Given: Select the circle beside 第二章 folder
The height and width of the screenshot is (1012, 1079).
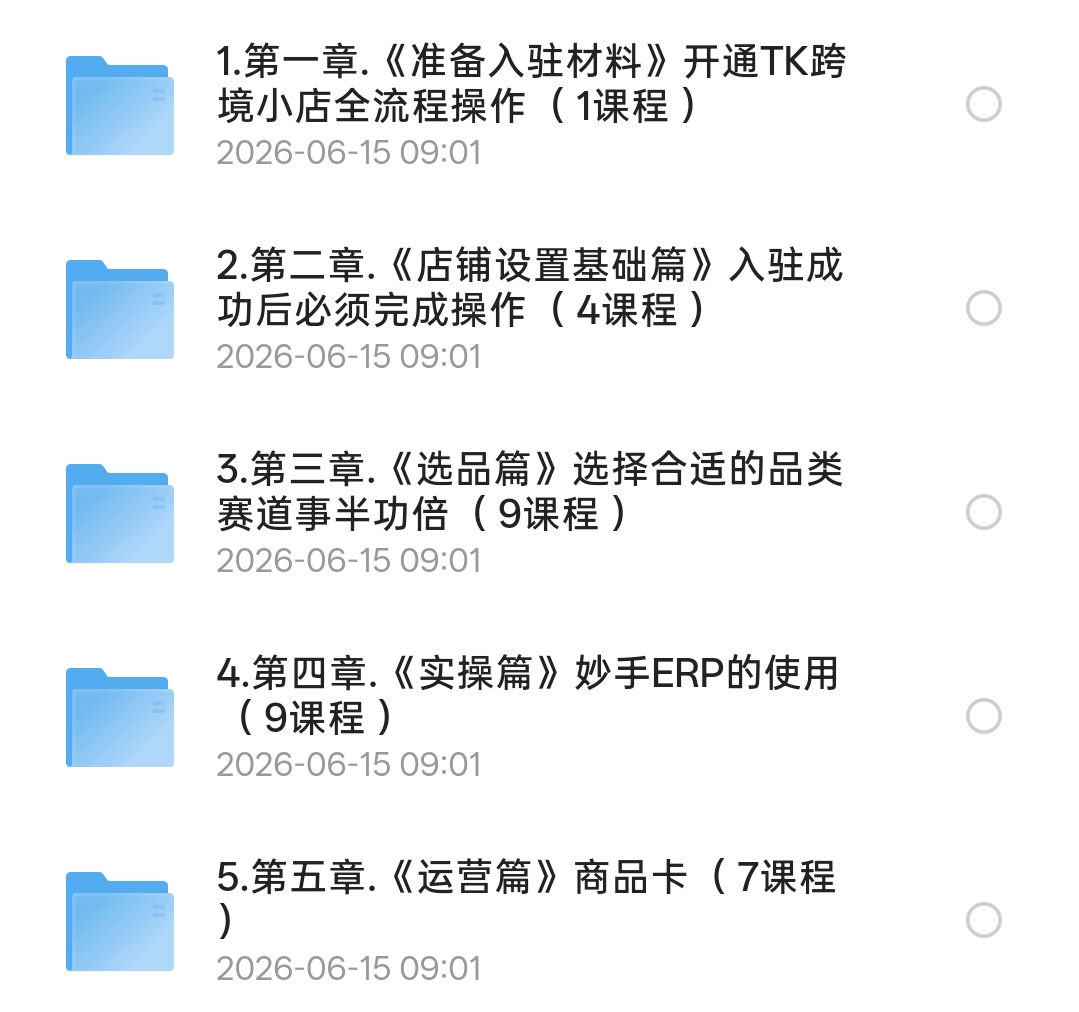Looking at the screenshot, I should [983, 308].
